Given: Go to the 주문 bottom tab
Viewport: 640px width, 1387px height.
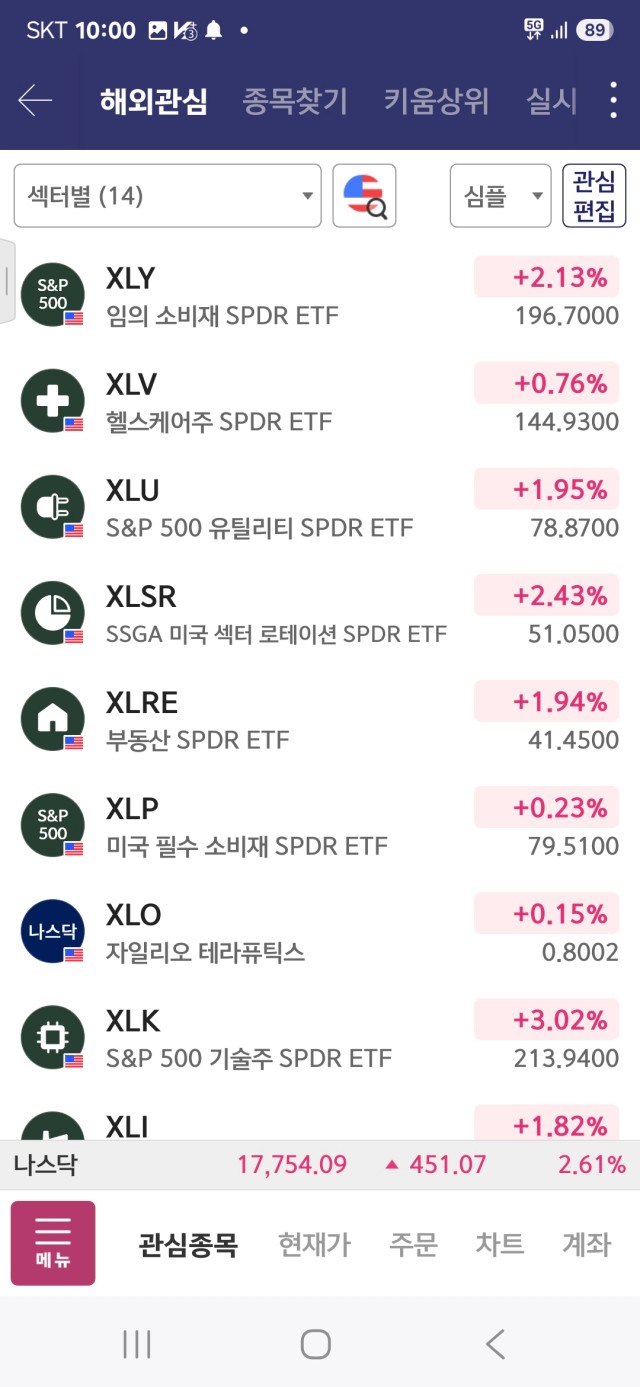Looking at the screenshot, I should (413, 1245).
